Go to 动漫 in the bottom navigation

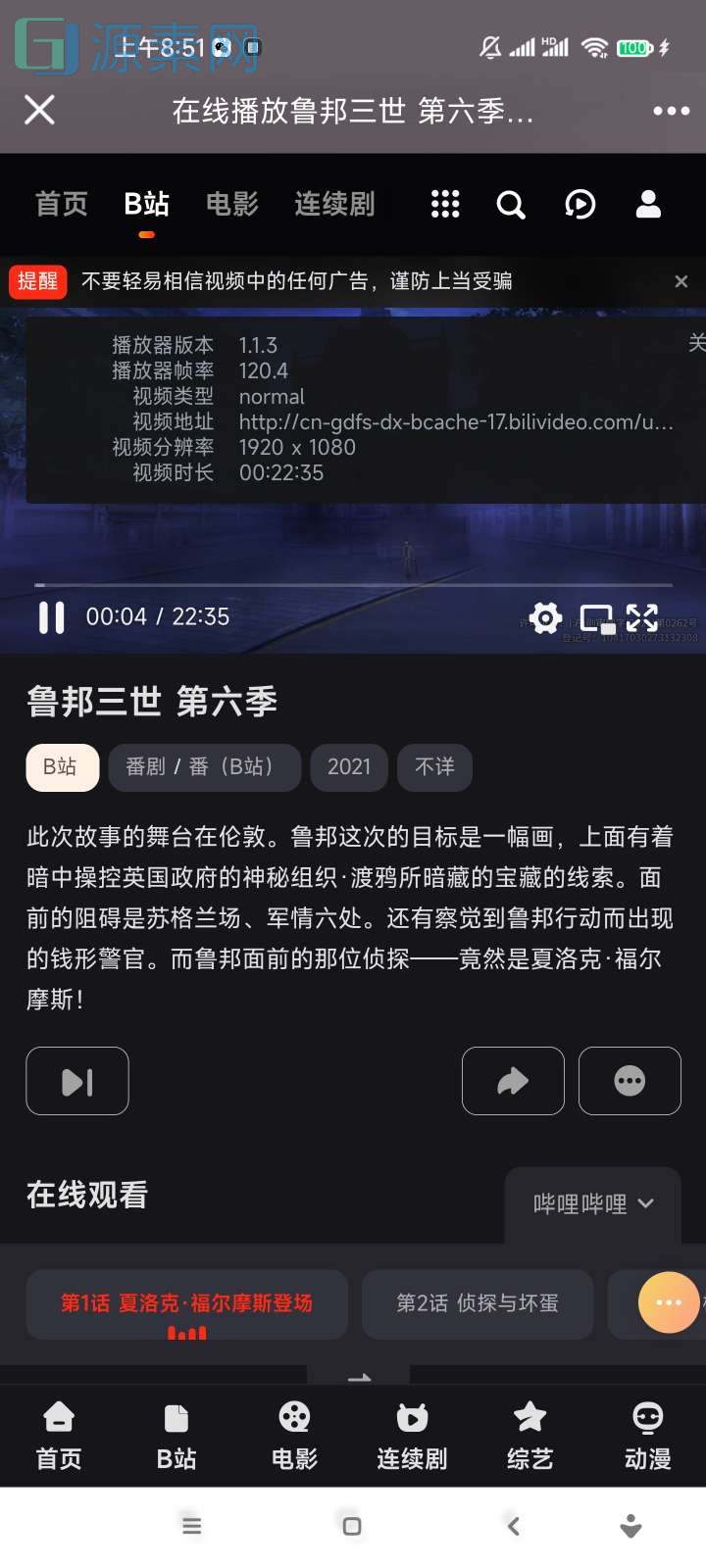(646, 1437)
